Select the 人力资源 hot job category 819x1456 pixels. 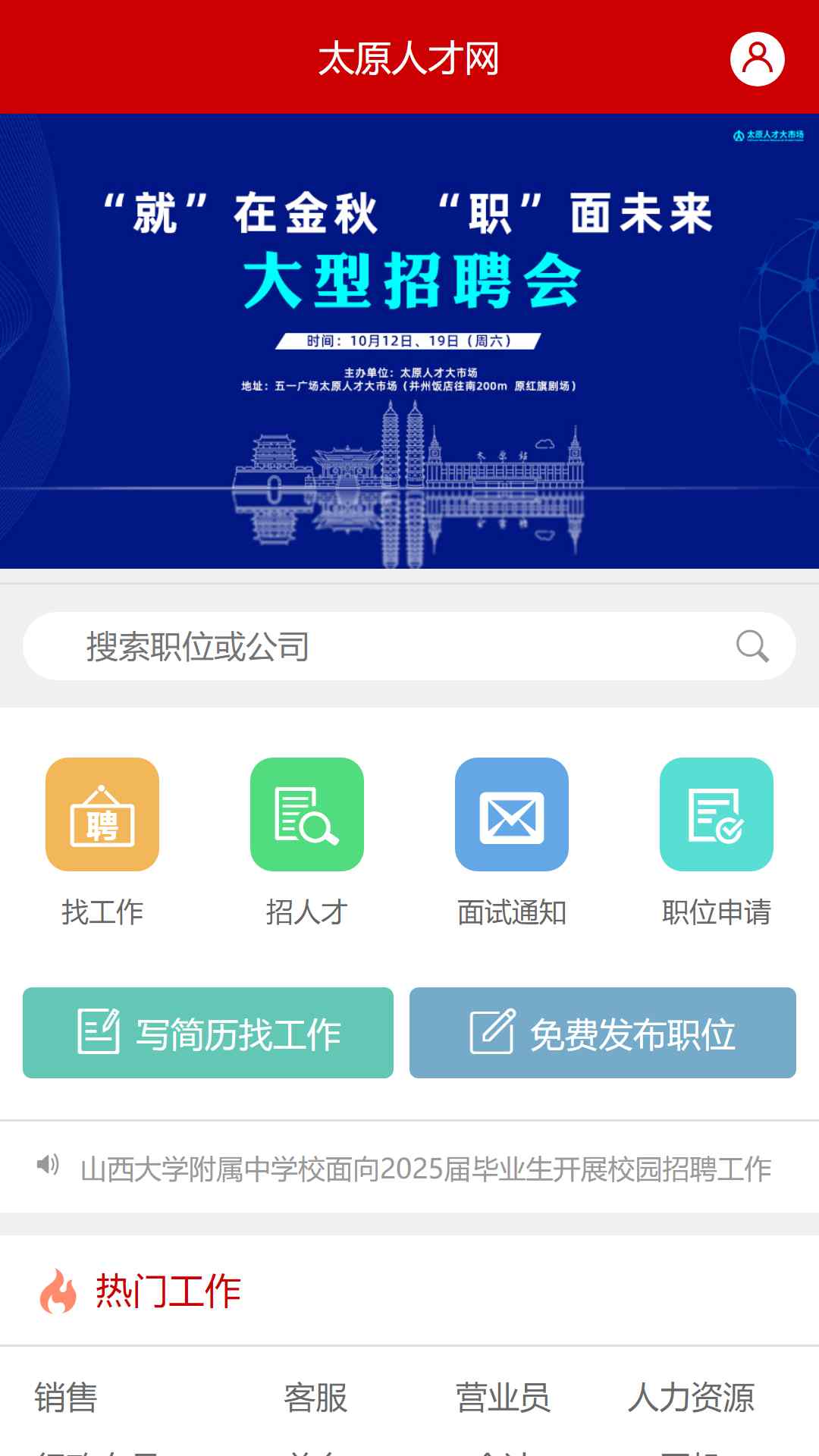click(x=691, y=1398)
